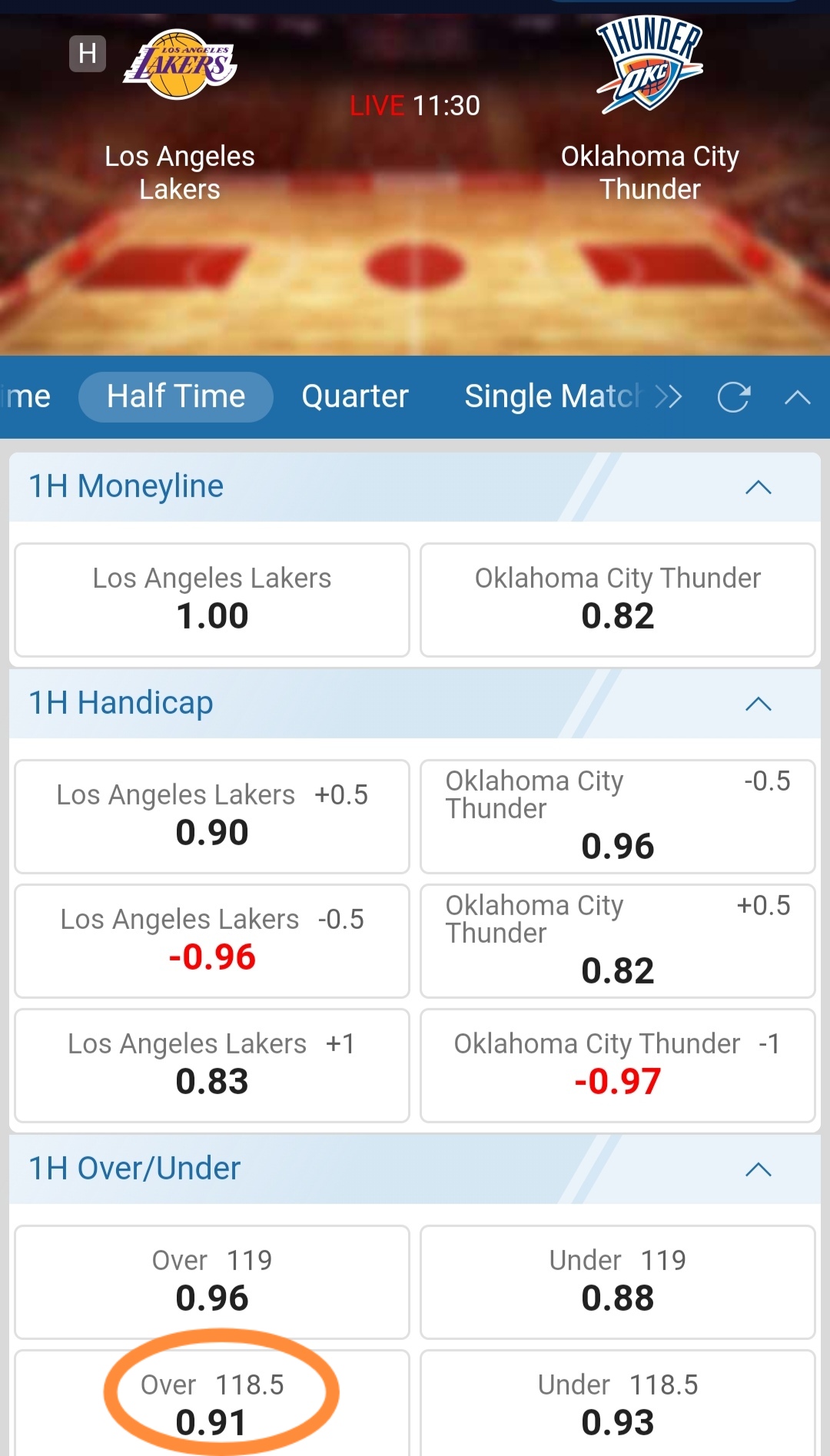Pick Thunder +0.5 handicap at 0.82

coord(618,941)
